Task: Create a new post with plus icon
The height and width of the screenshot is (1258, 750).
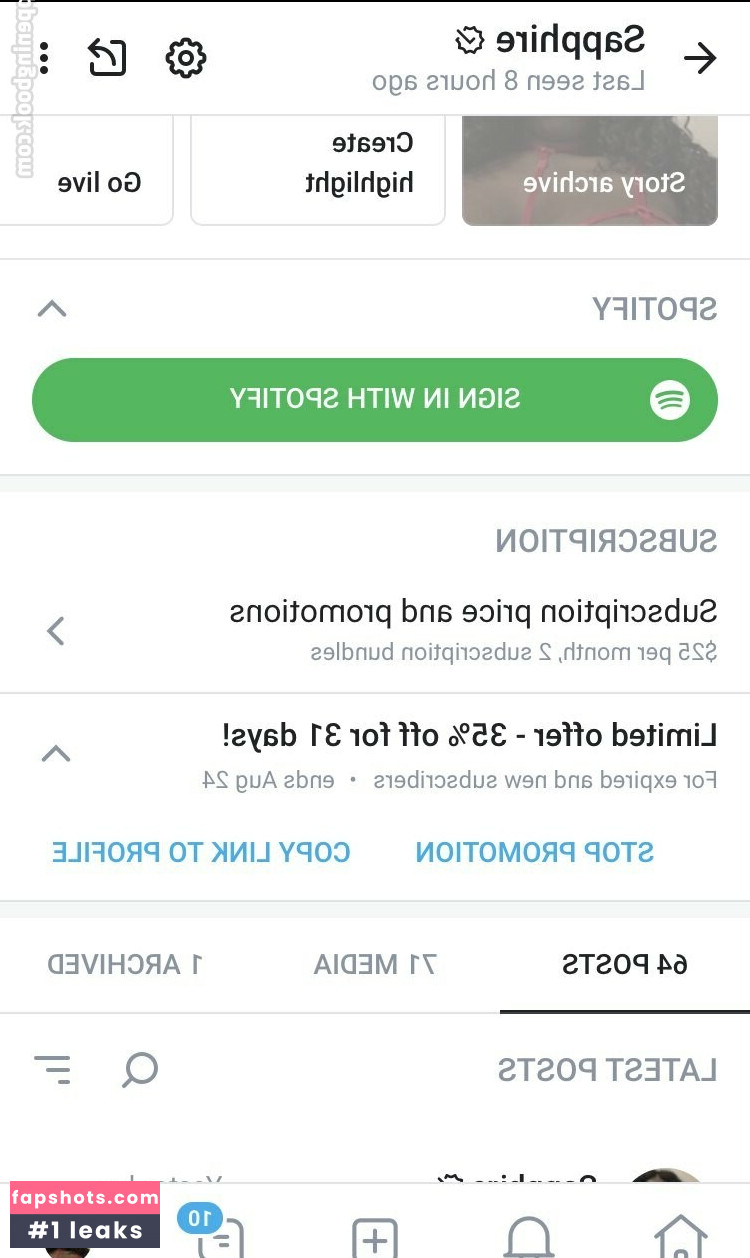Action: 375,1238
